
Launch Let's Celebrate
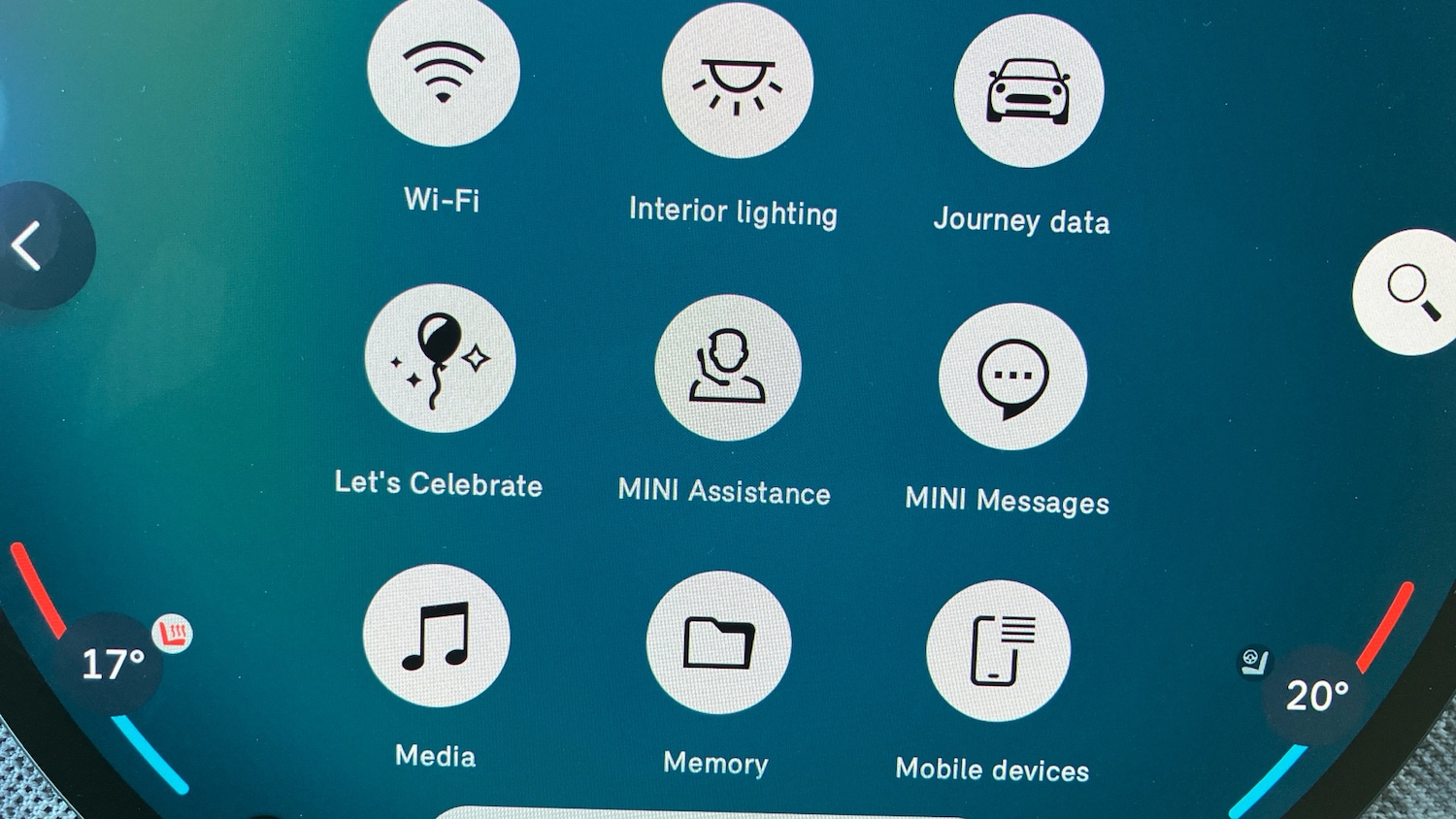point(440,359)
